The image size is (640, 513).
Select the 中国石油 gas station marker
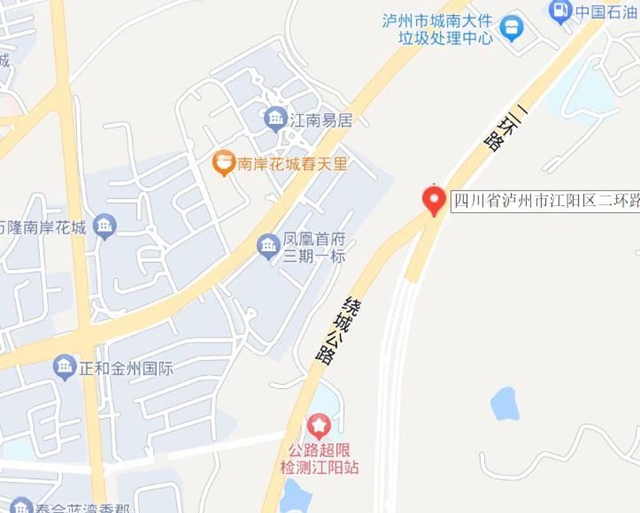point(561,12)
